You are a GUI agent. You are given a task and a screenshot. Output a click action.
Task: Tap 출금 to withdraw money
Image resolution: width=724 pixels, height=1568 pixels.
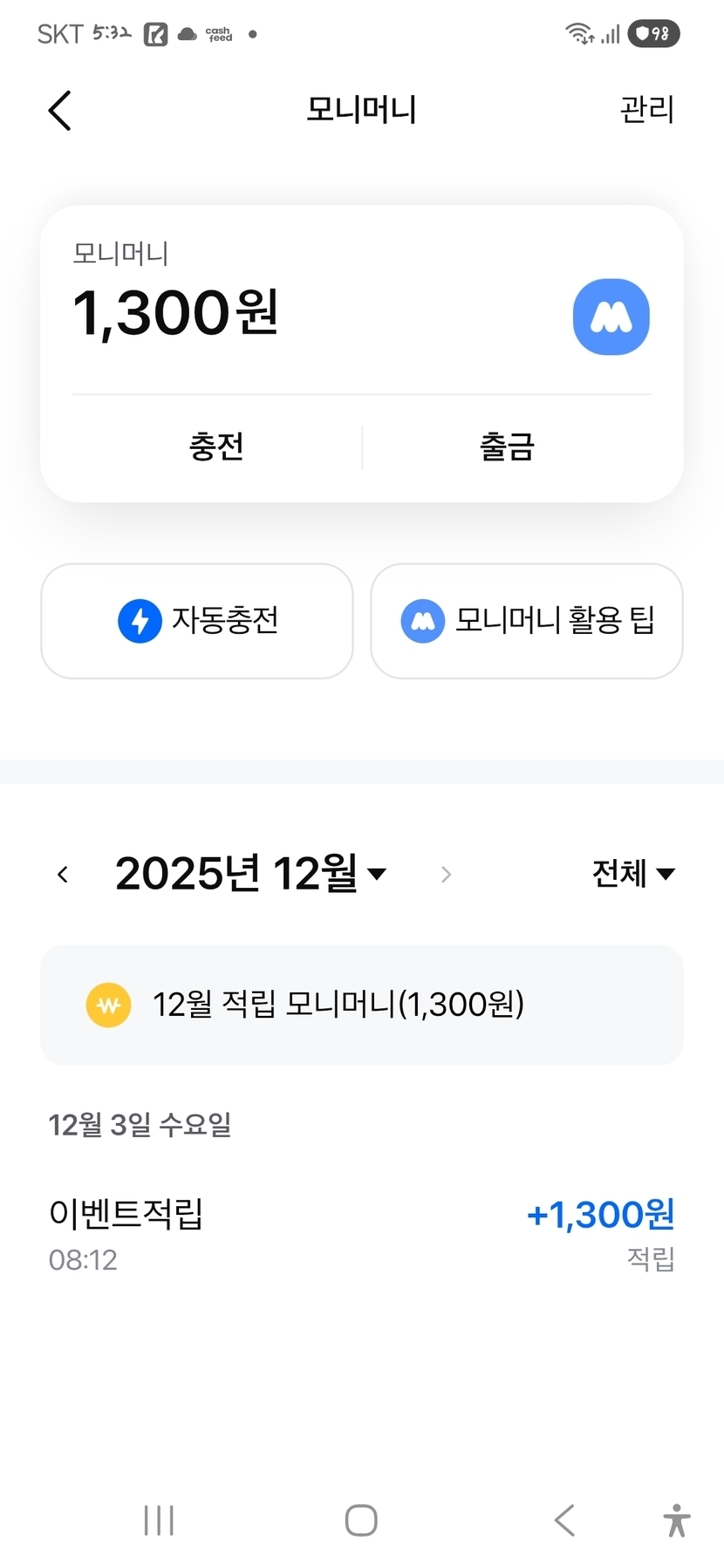507,447
